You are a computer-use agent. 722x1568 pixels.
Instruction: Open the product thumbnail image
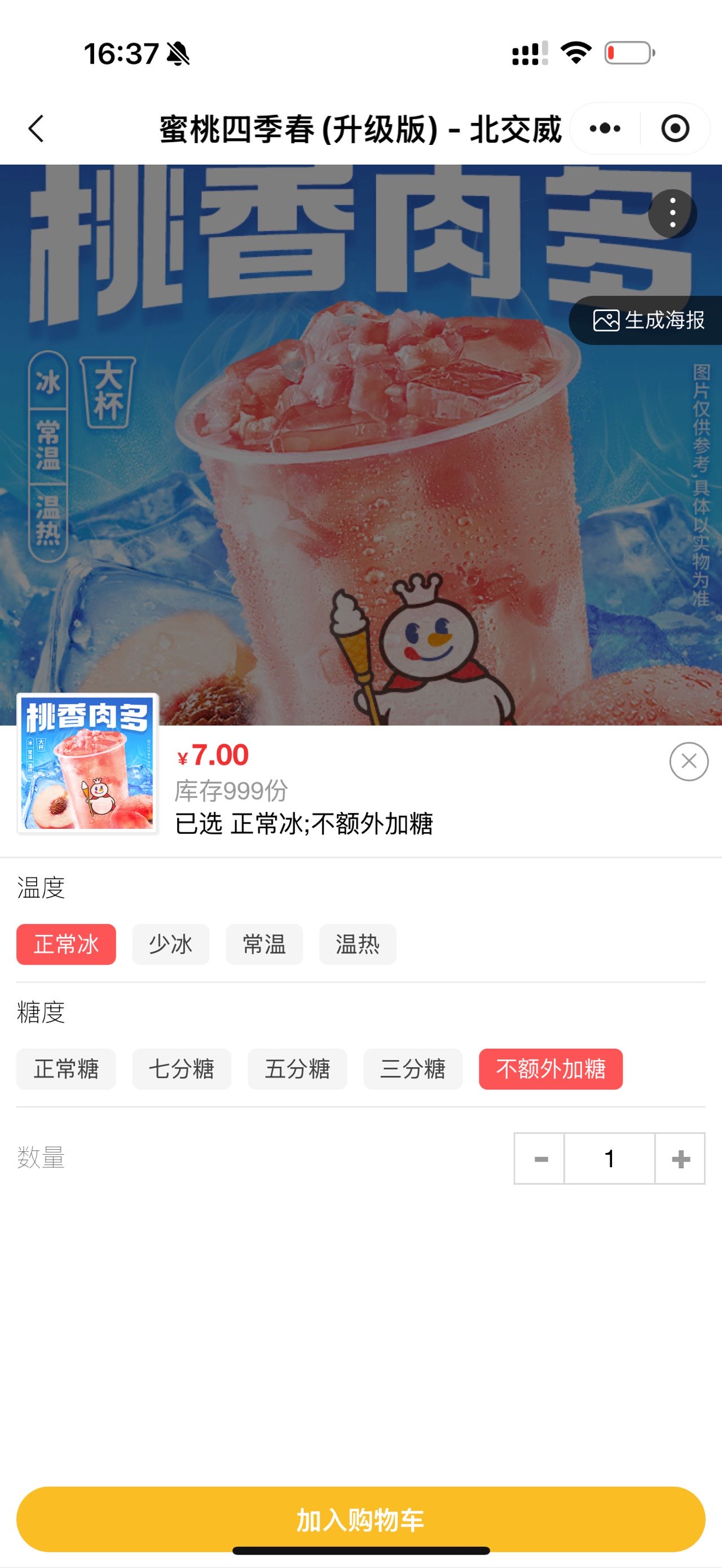[x=87, y=763]
